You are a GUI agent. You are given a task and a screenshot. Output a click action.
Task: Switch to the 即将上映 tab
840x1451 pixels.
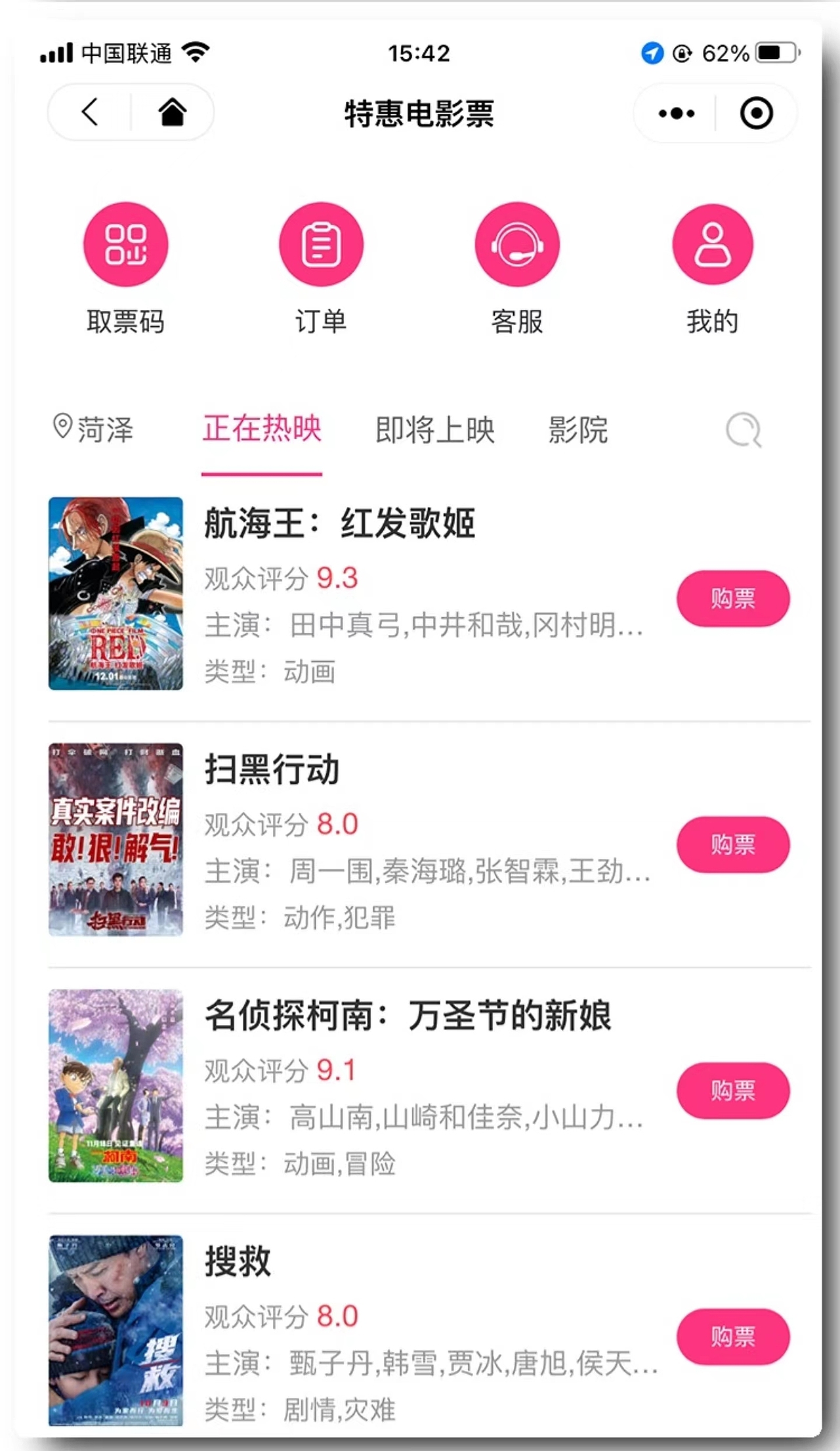(x=435, y=430)
